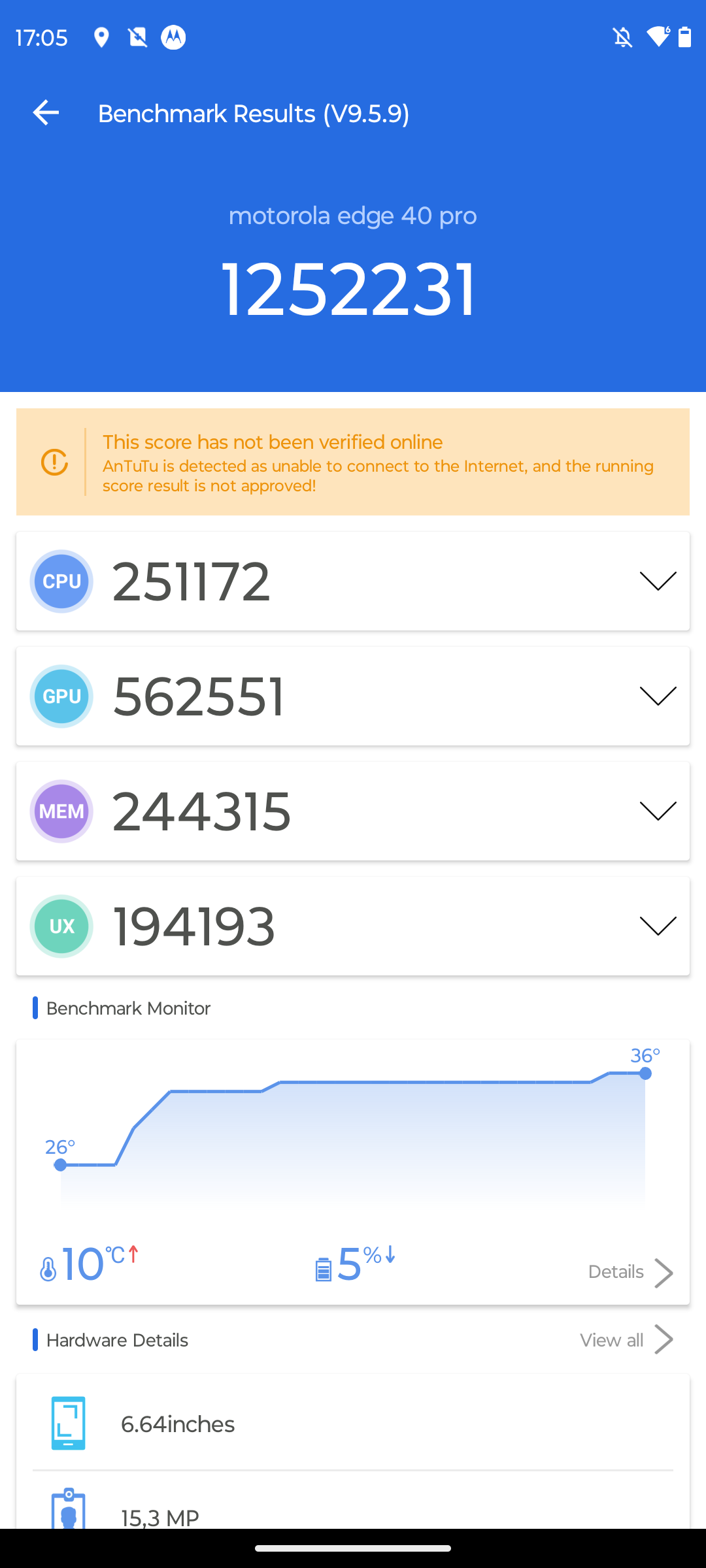
Task: Expand the MEM score section
Action: pyautogui.click(x=658, y=811)
